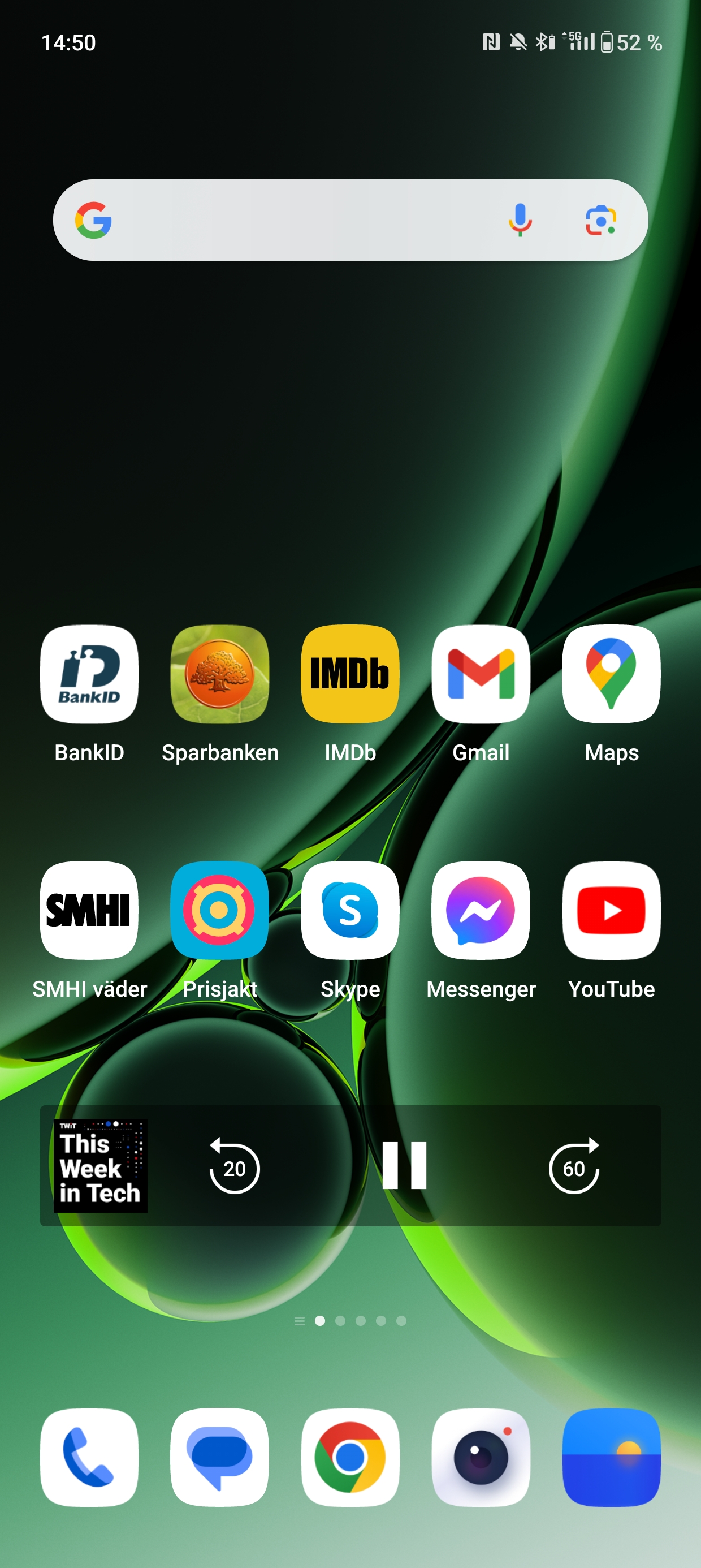Skip forward 60 seconds in podcast

(x=573, y=1166)
